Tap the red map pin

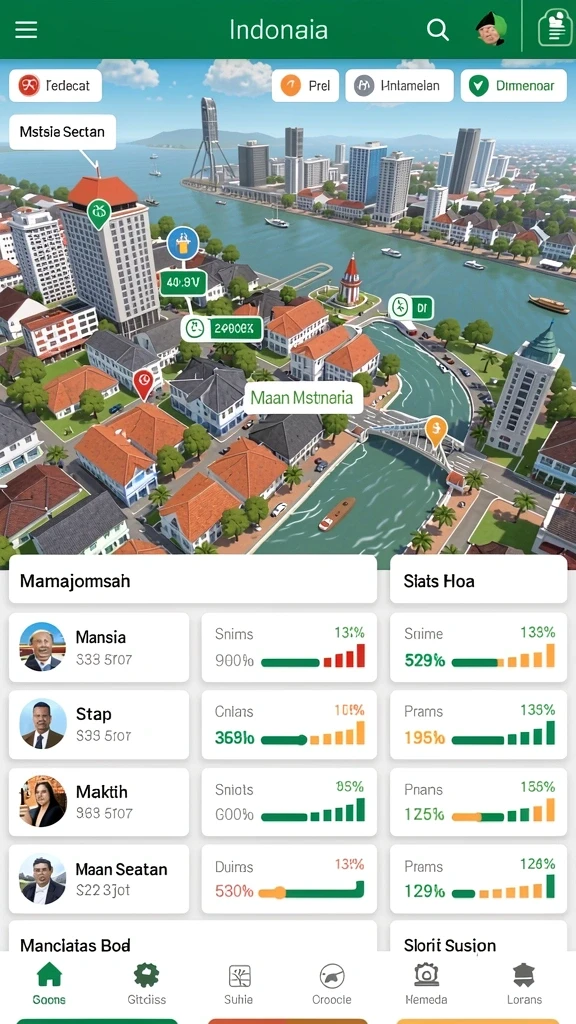(x=142, y=384)
